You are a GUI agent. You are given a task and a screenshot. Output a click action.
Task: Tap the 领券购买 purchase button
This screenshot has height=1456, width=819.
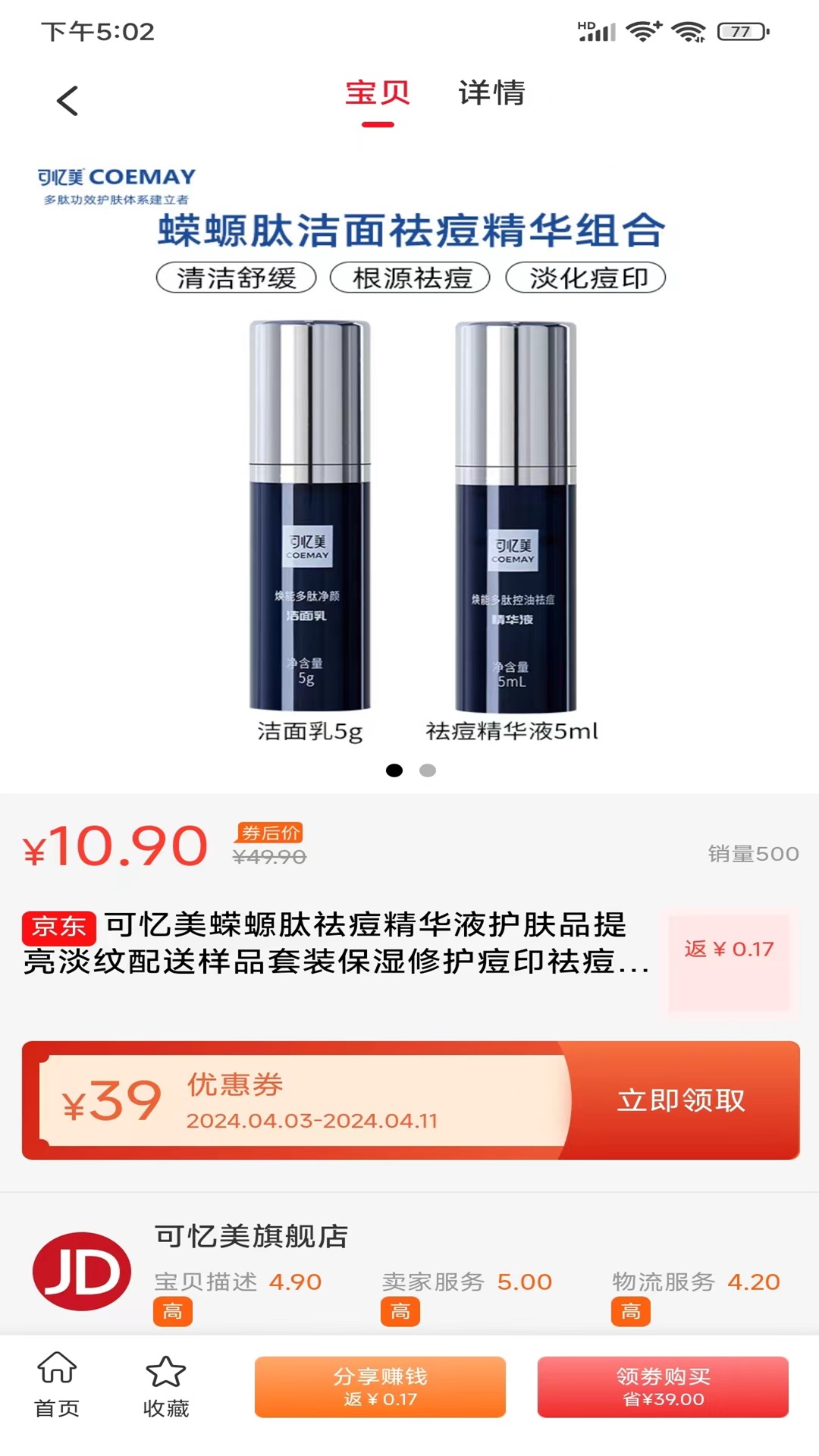663,1388
